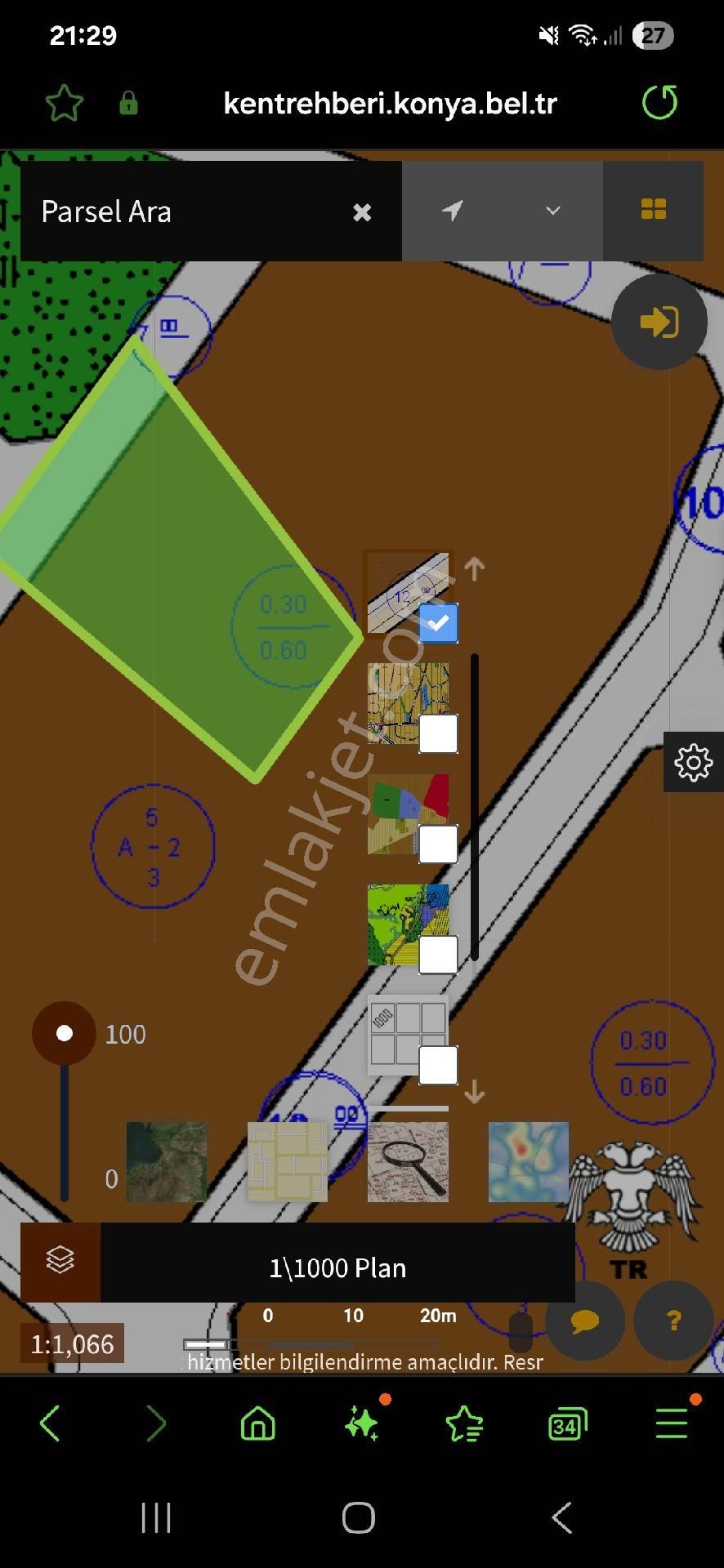The height and width of the screenshot is (1568, 724).
Task: Tap the login arrow button
Action: [659, 322]
